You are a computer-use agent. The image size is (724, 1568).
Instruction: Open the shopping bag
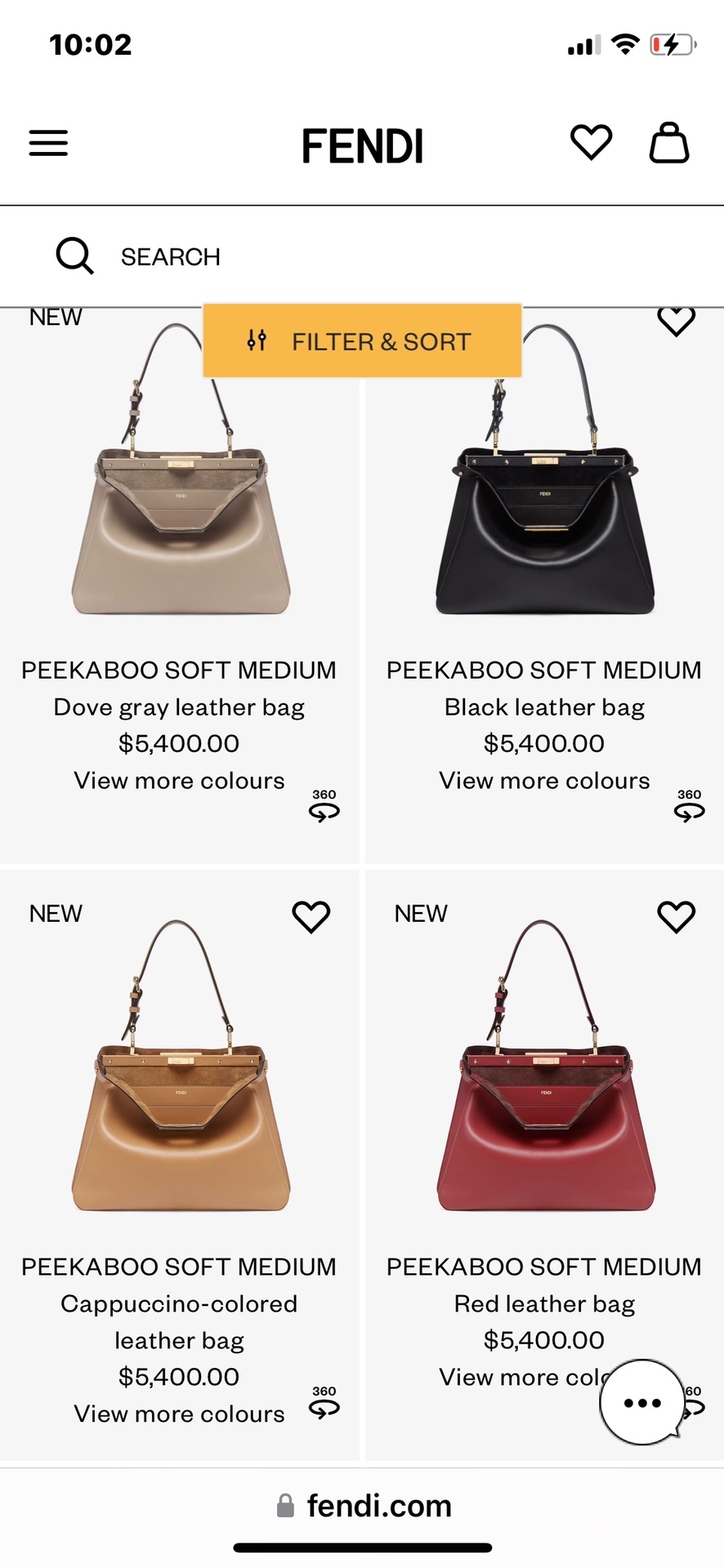pyautogui.click(x=668, y=143)
